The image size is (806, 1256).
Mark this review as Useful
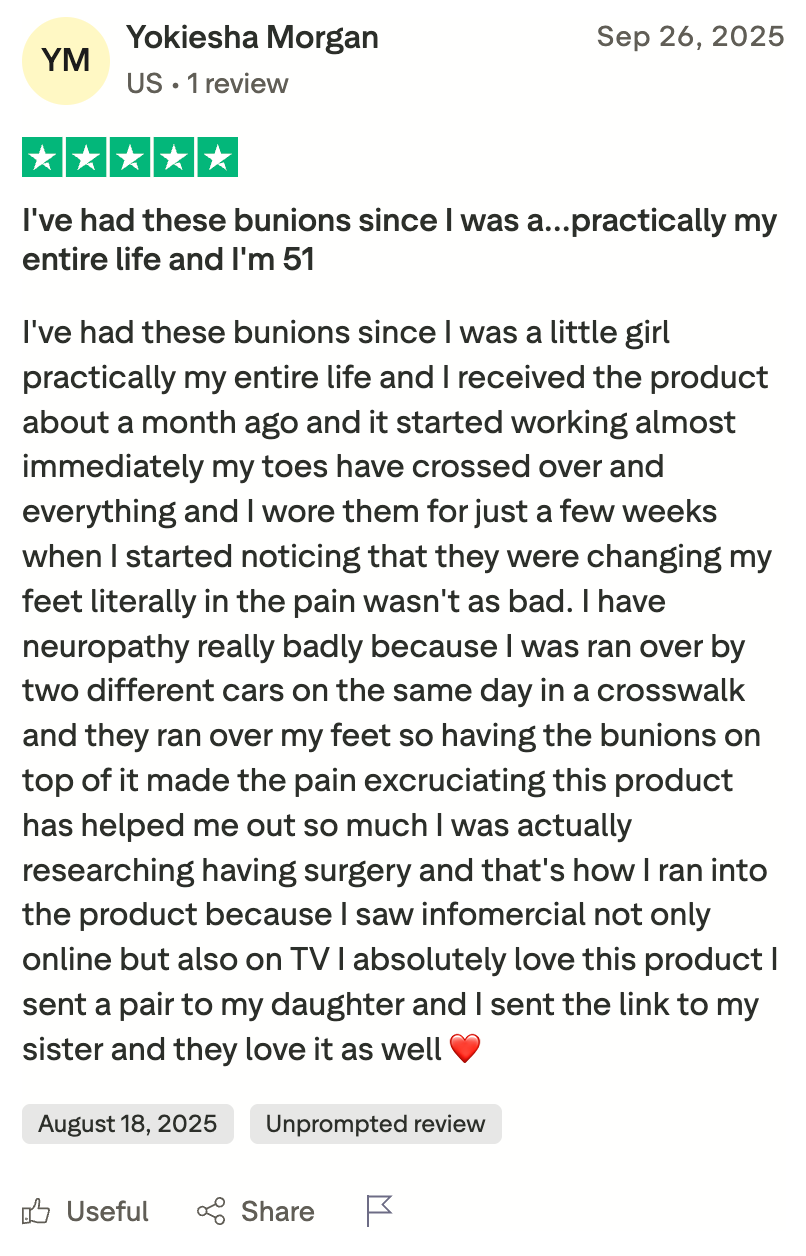(86, 1212)
